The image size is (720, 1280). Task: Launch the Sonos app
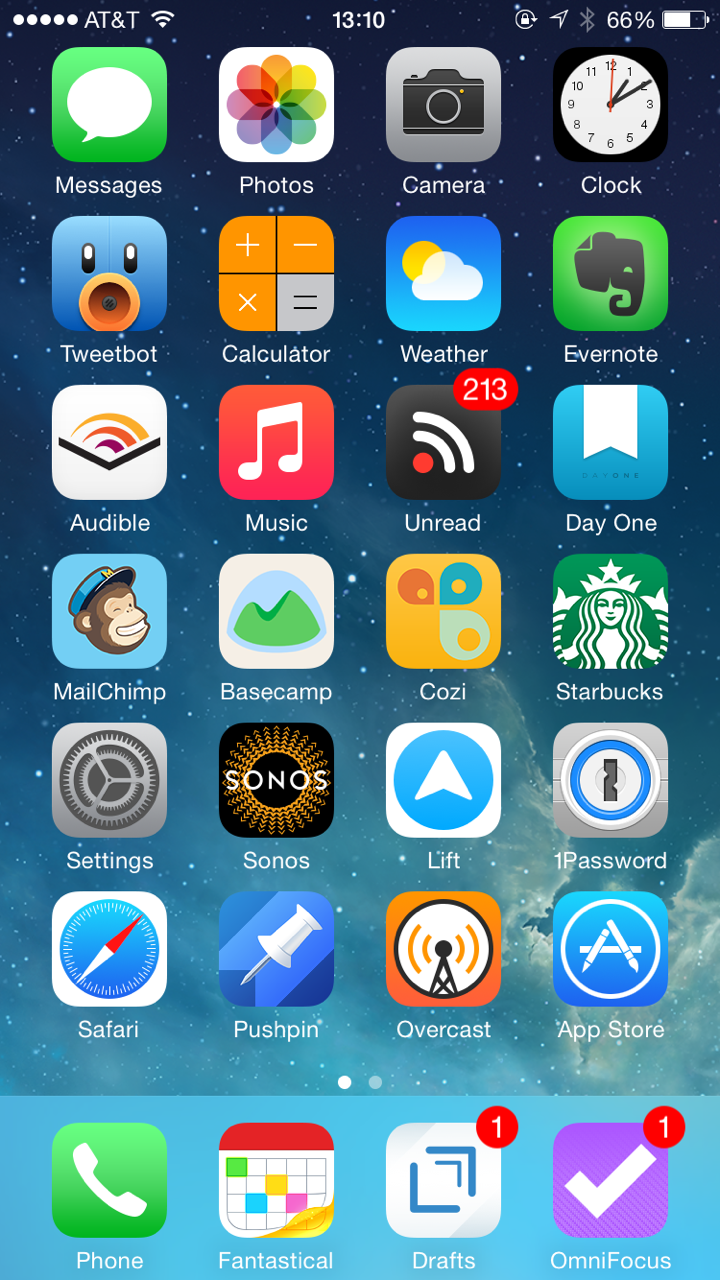click(276, 781)
